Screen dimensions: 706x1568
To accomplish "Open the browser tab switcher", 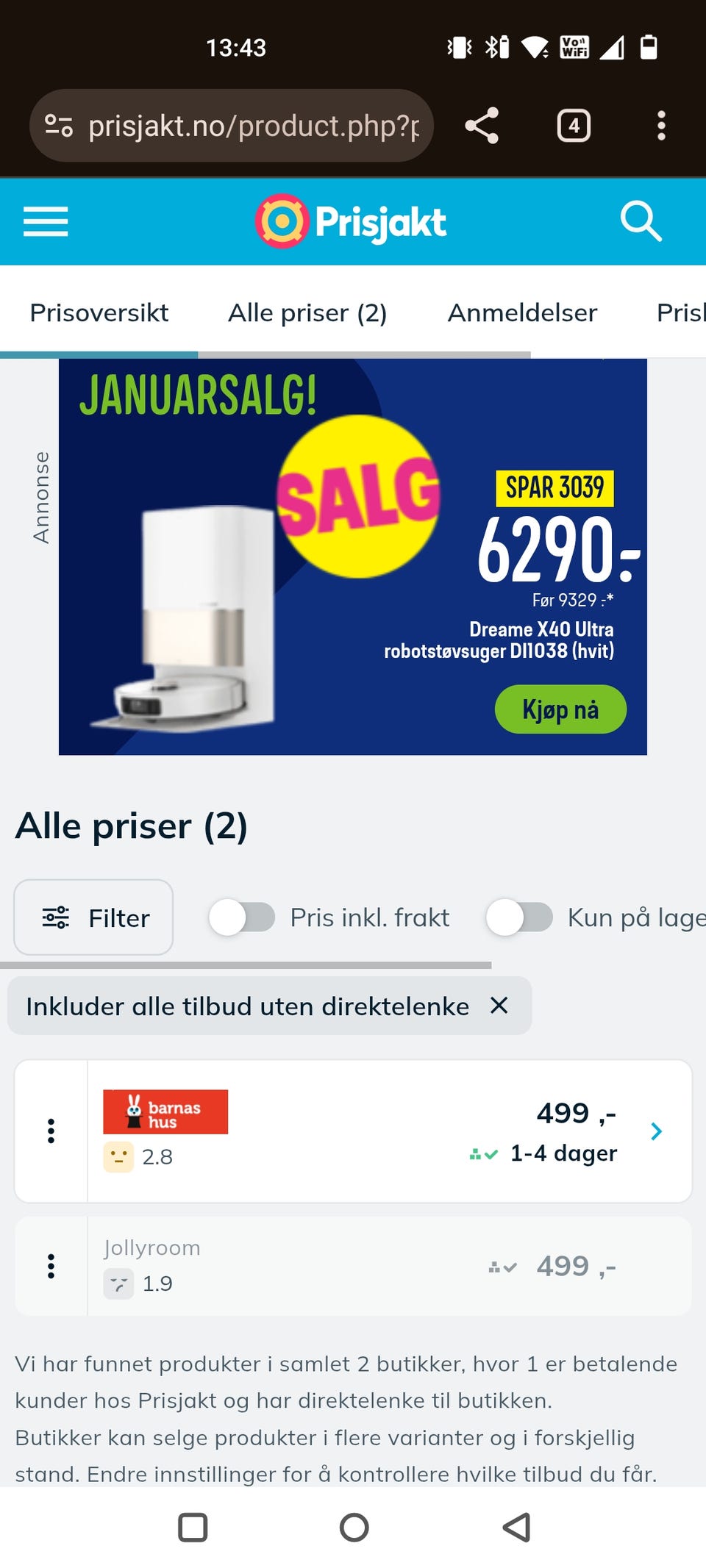I will point(573,125).
